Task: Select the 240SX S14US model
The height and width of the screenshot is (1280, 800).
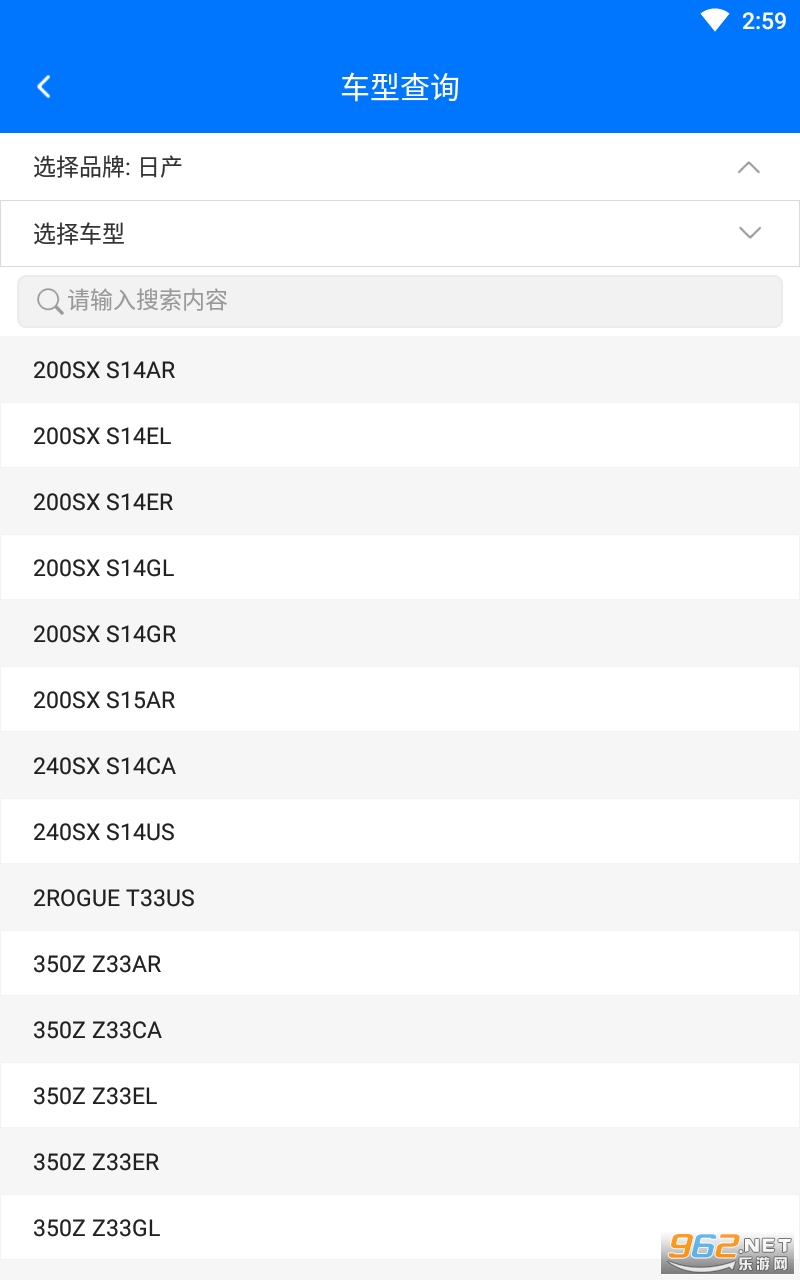Action: pos(400,832)
